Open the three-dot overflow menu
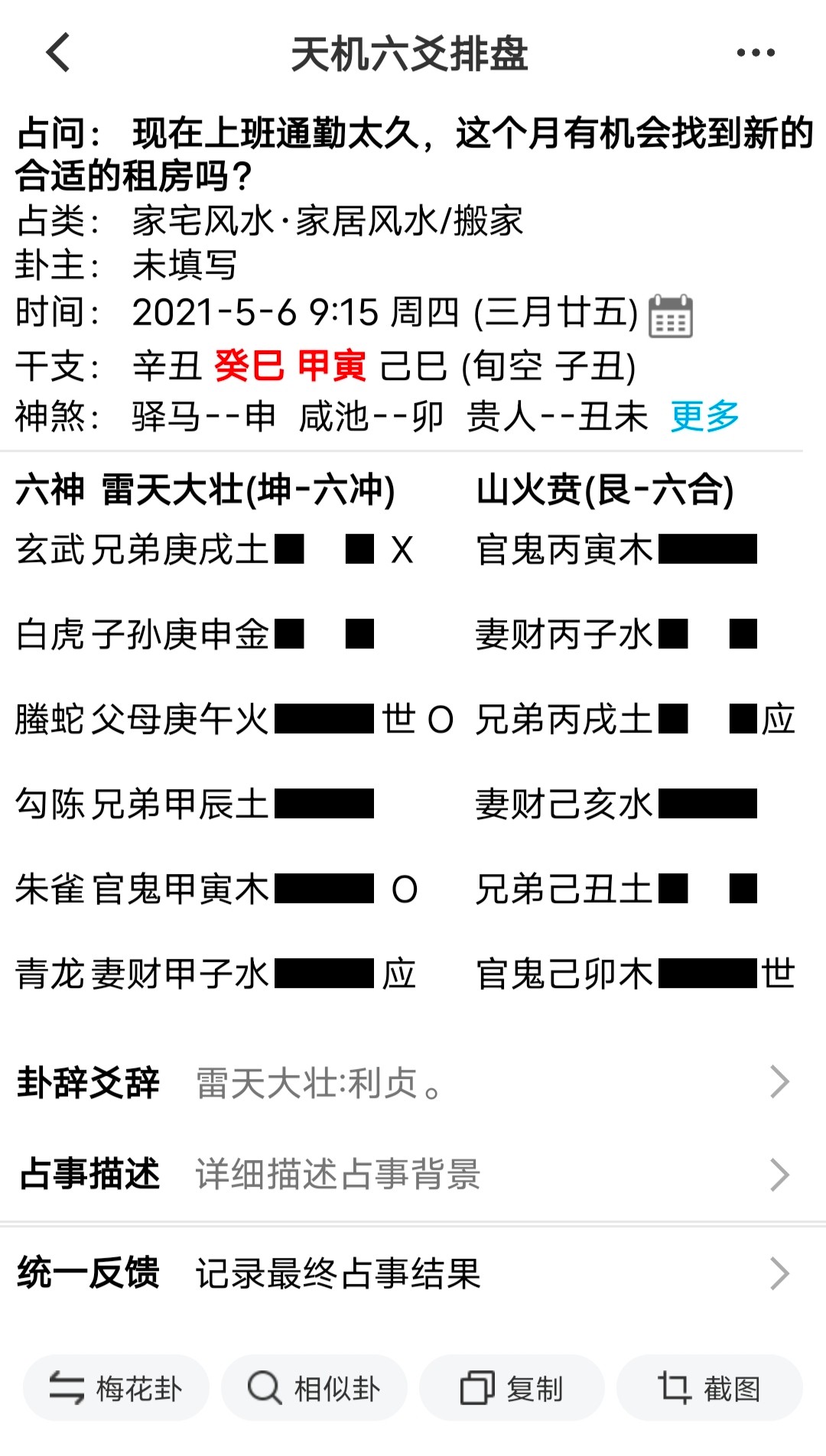Image resolution: width=826 pixels, height=1456 pixels. click(756, 53)
